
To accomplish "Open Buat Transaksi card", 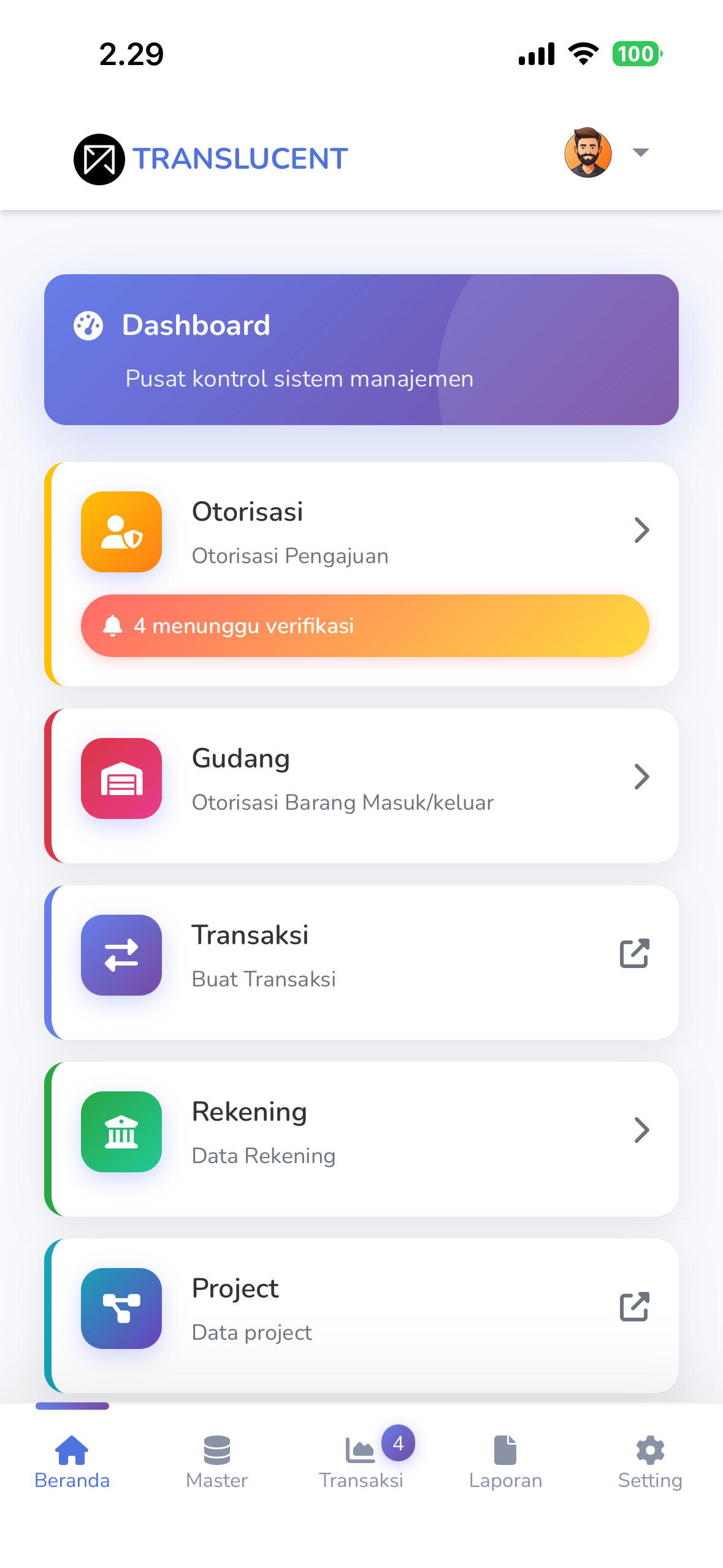I will click(361, 962).
